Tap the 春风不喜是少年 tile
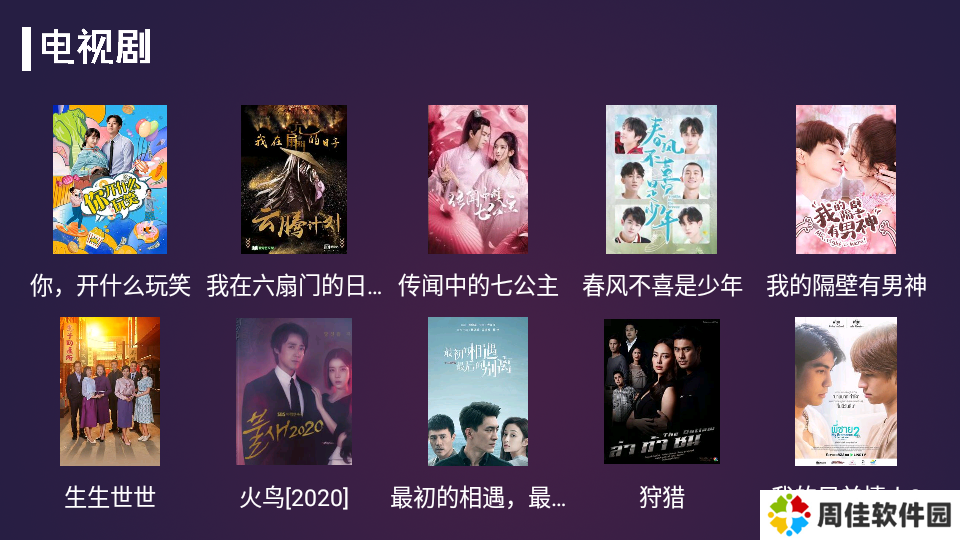 point(662,180)
